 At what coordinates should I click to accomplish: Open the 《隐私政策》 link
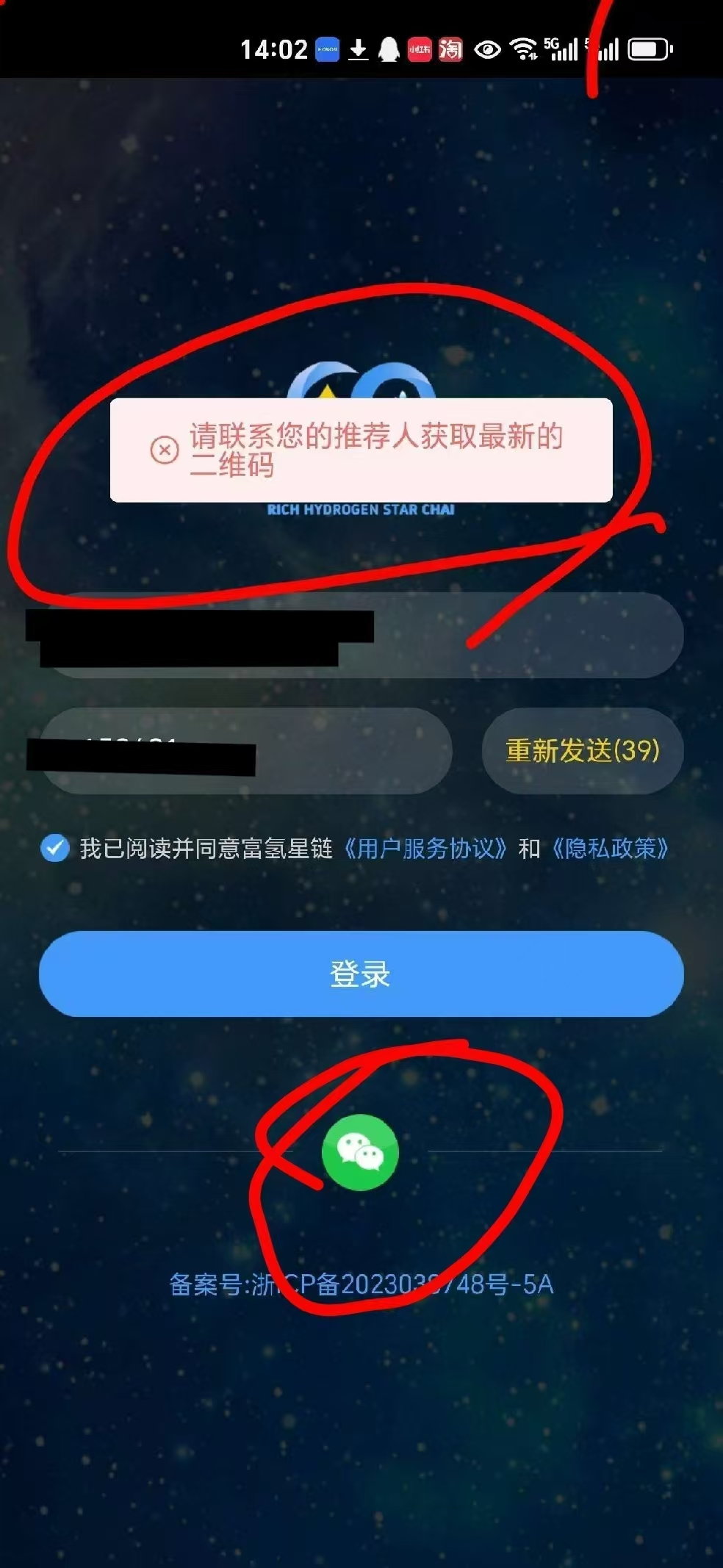pos(611,849)
